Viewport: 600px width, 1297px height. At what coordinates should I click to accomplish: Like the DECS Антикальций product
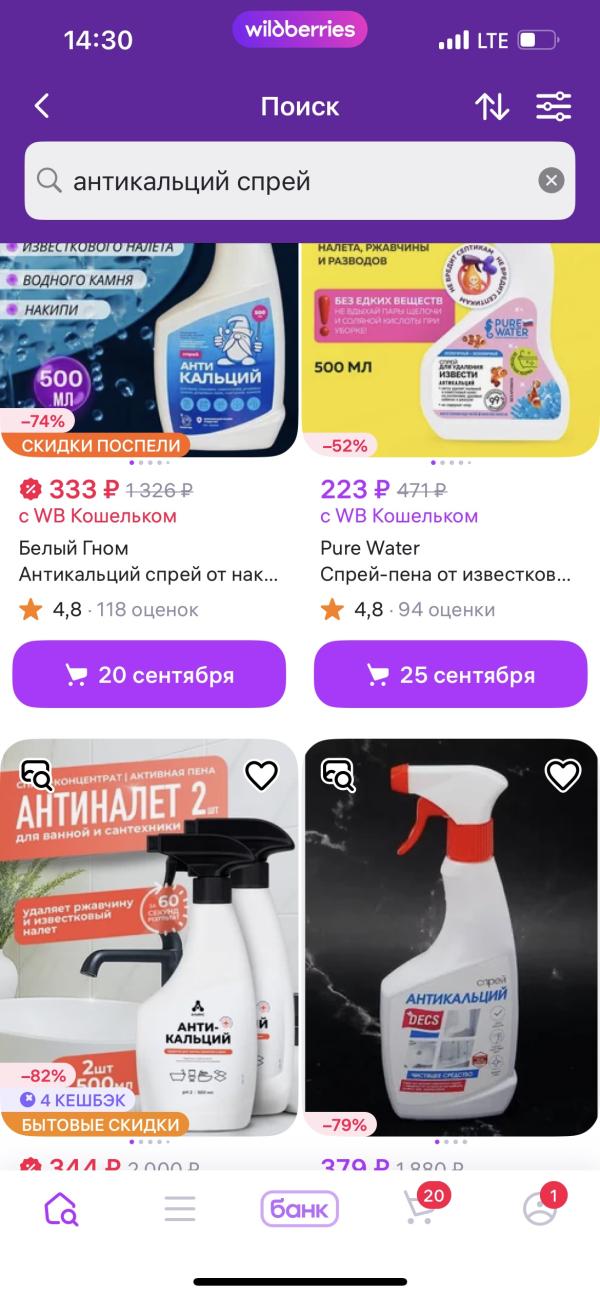coord(563,775)
